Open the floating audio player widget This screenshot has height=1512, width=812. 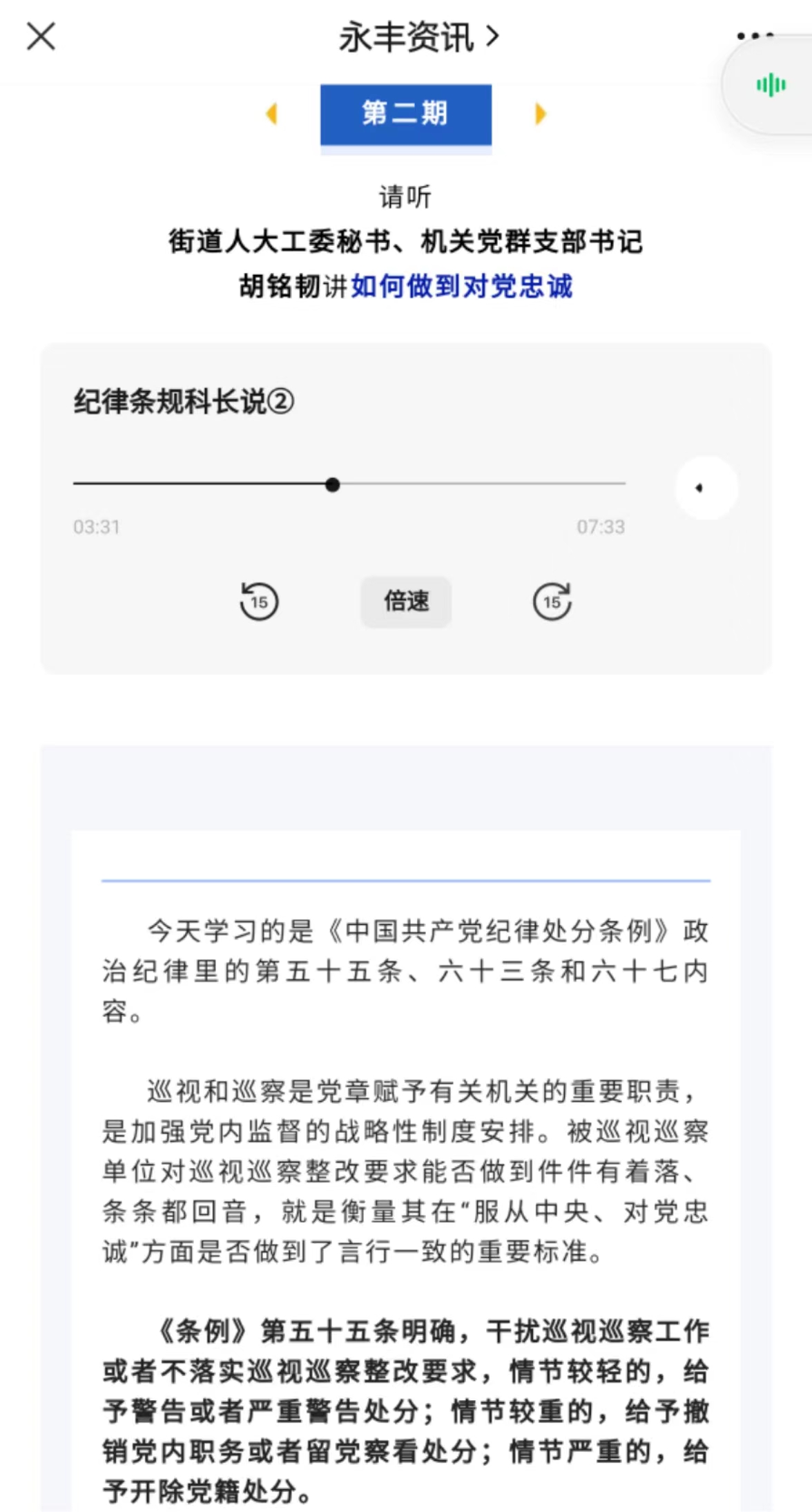click(x=771, y=86)
